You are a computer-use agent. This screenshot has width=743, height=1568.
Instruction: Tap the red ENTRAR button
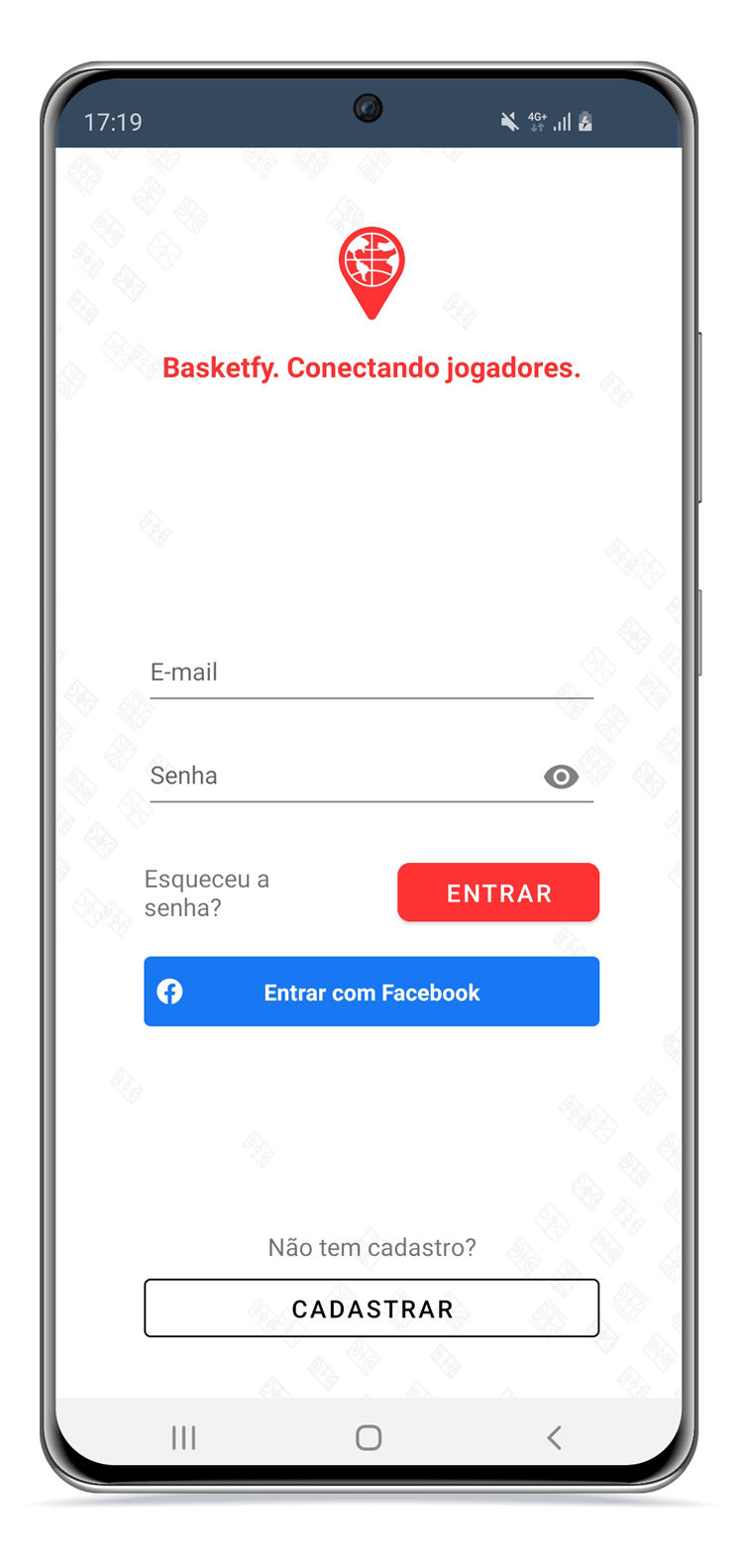click(498, 892)
